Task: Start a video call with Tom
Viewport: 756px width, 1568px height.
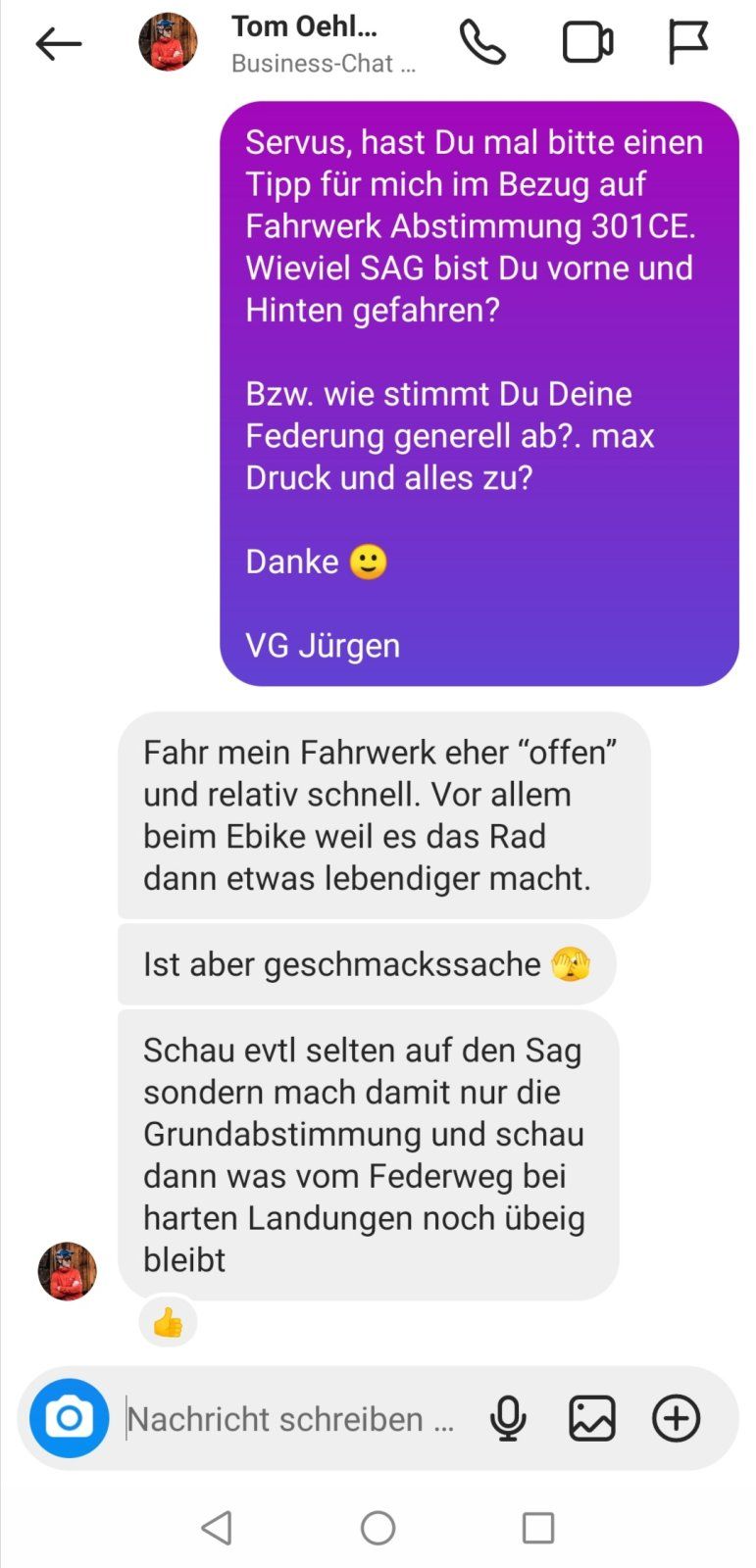Action: [x=587, y=43]
